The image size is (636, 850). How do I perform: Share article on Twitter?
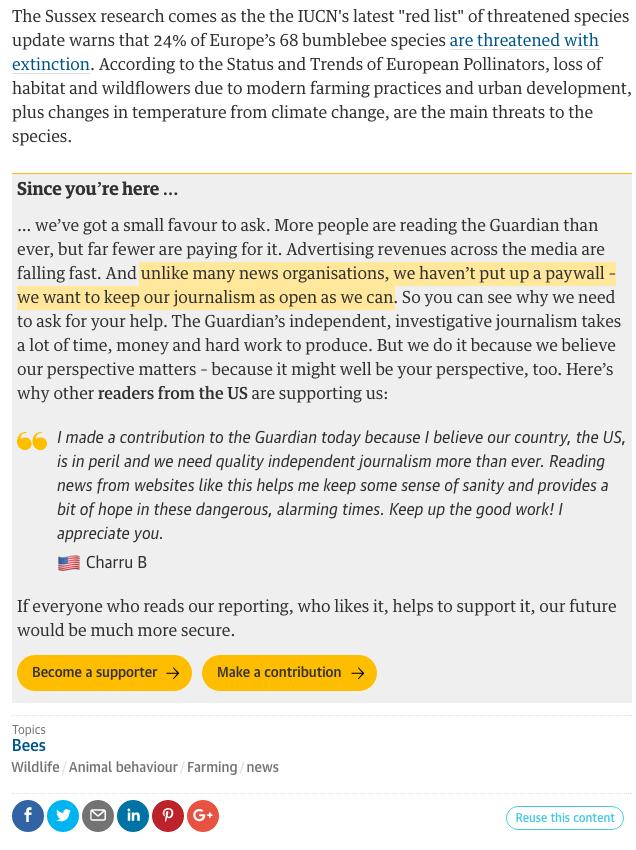63,816
